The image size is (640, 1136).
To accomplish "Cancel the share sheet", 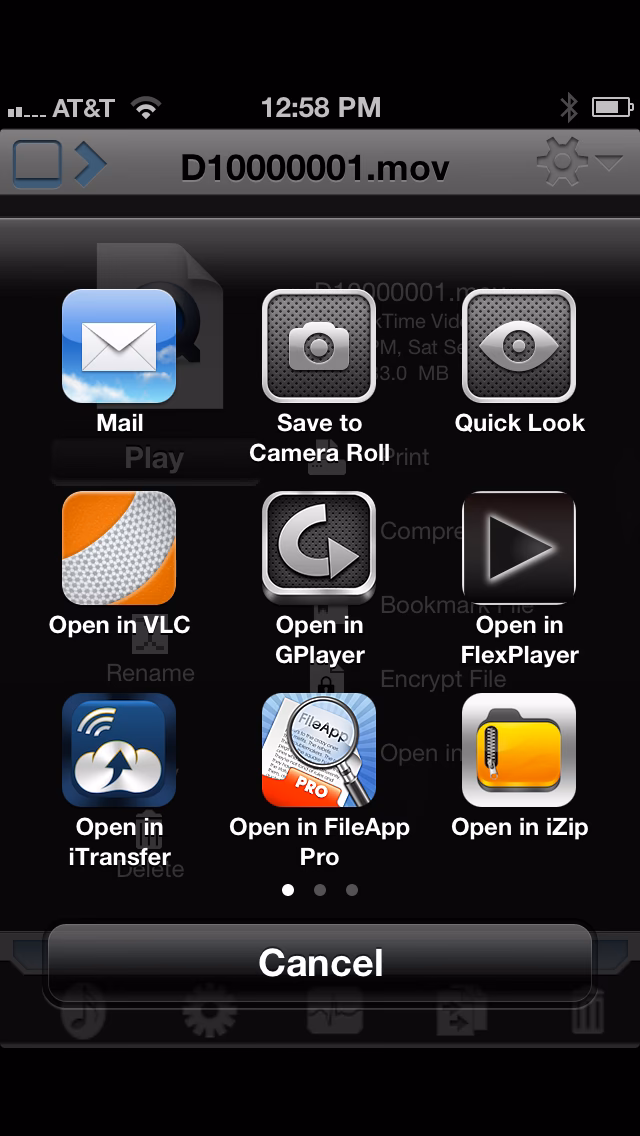I will 320,962.
